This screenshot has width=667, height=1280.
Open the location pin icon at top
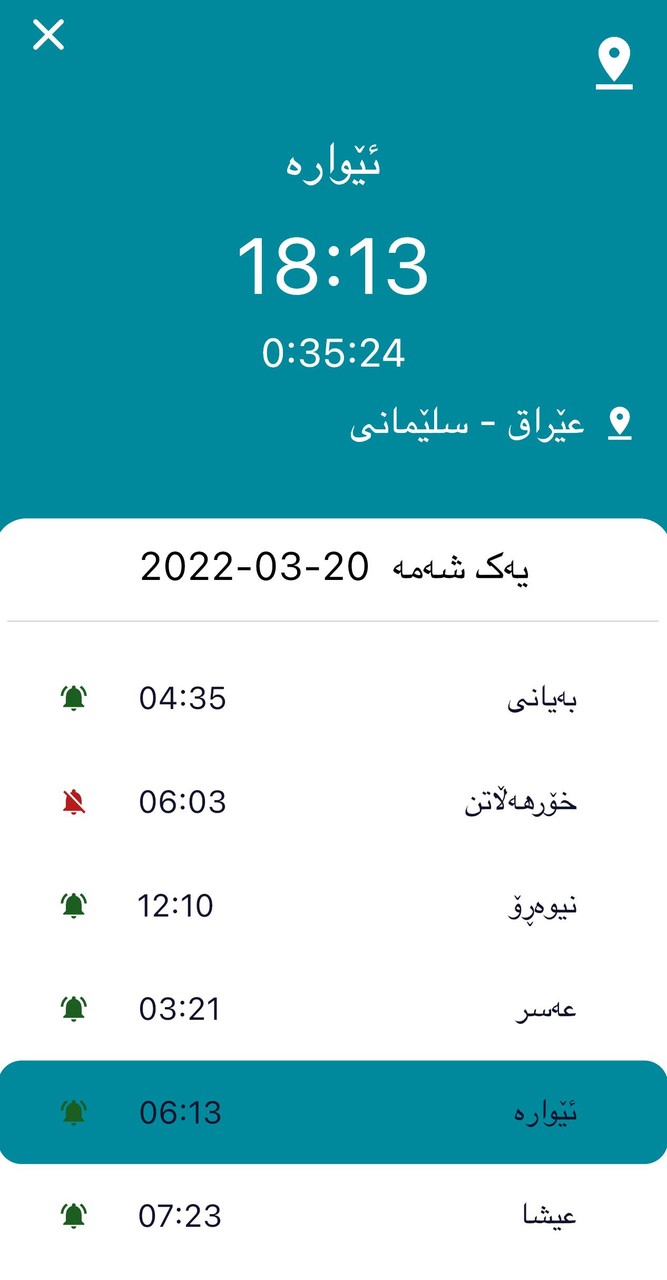pyautogui.click(x=614, y=64)
